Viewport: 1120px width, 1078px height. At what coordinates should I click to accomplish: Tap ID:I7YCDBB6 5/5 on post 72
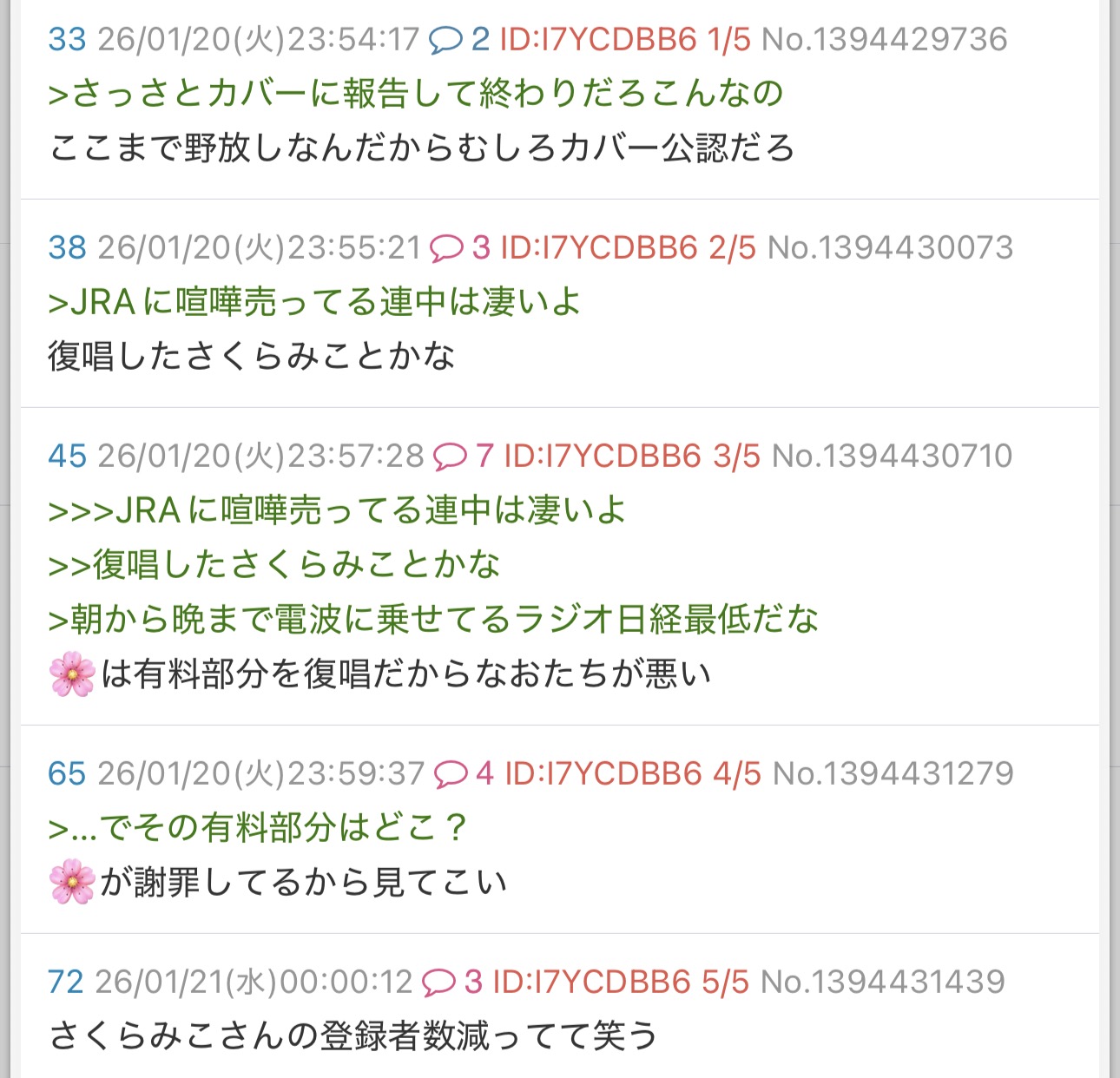tap(621, 982)
